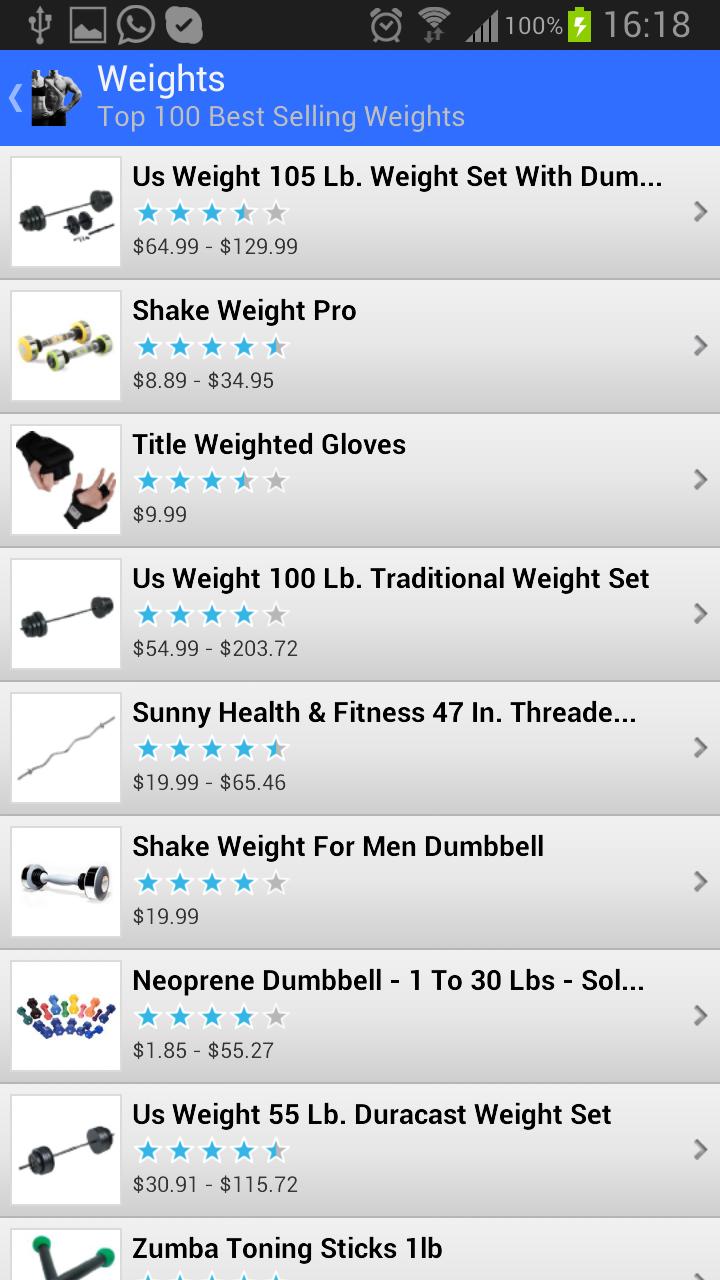This screenshot has height=1280, width=720.
Task: Tap the star rating for Shake Weight Pro
Action: click(x=212, y=346)
